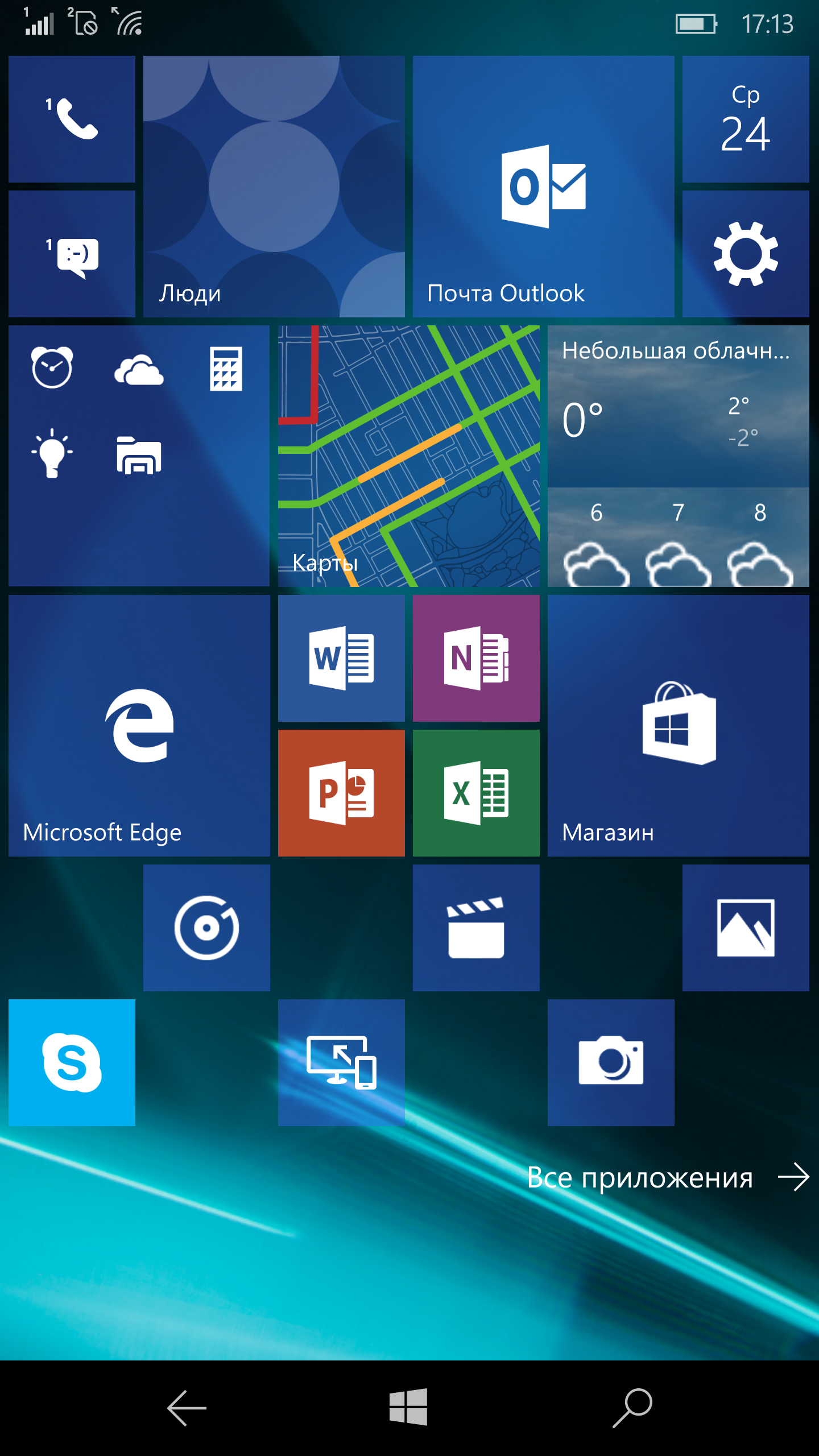819x1456 pixels.
Task: Open the Messaging tile
Action: (72, 254)
